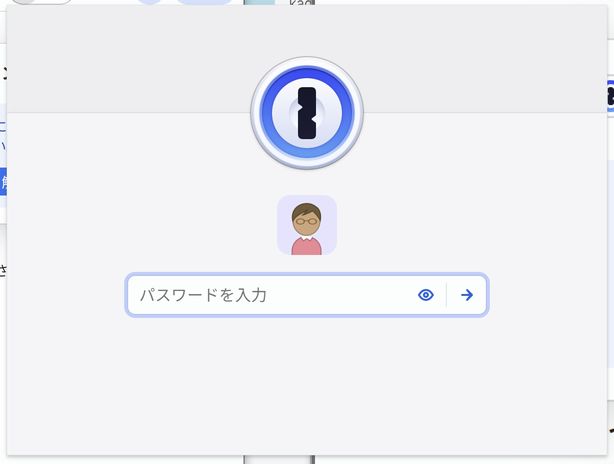Reveal password with the eye icon

(426, 295)
